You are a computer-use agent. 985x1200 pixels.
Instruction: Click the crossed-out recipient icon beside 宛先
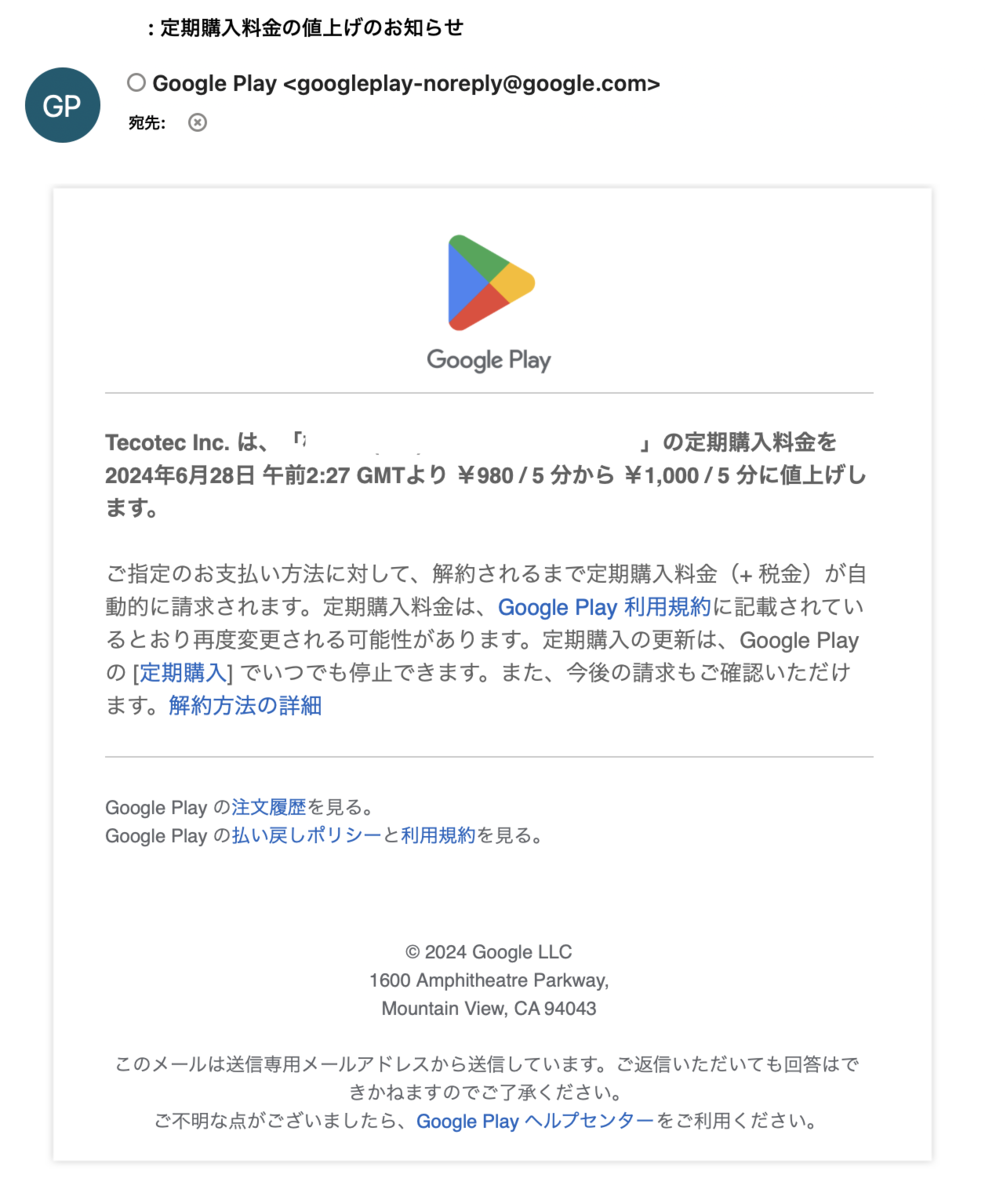click(x=198, y=123)
